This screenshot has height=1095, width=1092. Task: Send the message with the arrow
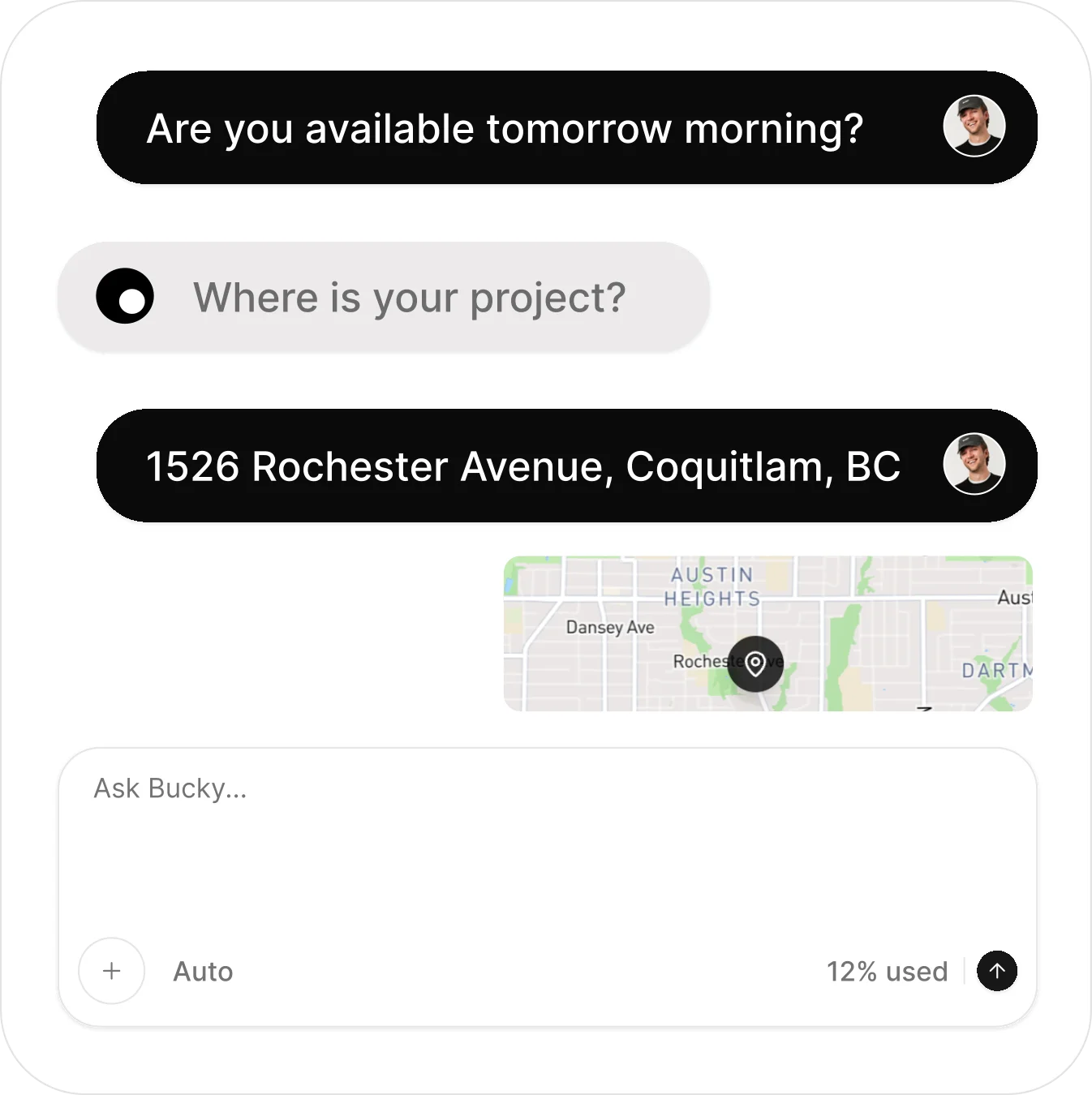(x=997, y=971)
